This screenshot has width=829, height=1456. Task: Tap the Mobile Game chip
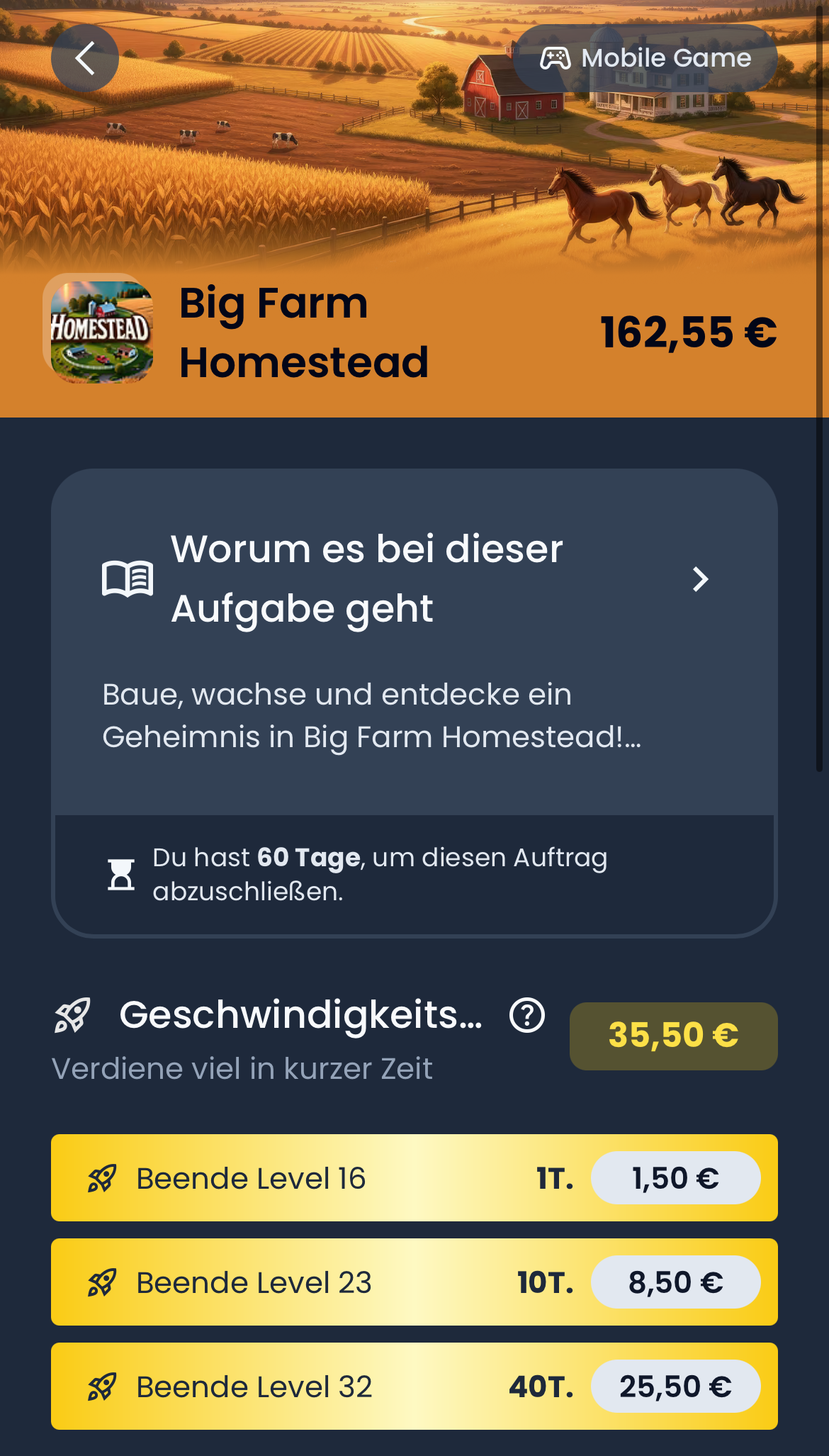click(645, 58)
